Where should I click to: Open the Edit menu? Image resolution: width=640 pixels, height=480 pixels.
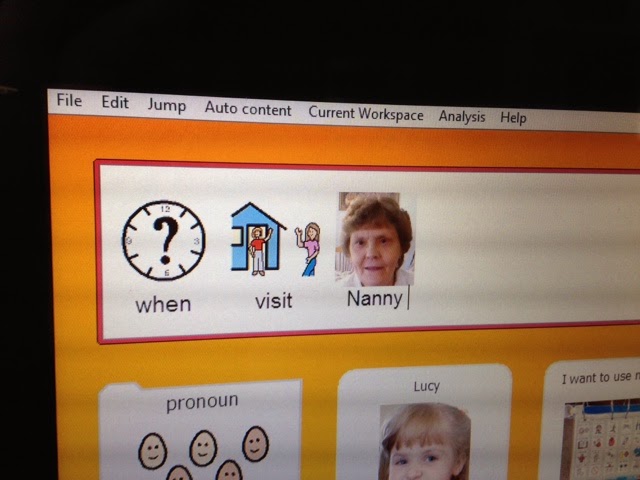[x=115, y=102]
